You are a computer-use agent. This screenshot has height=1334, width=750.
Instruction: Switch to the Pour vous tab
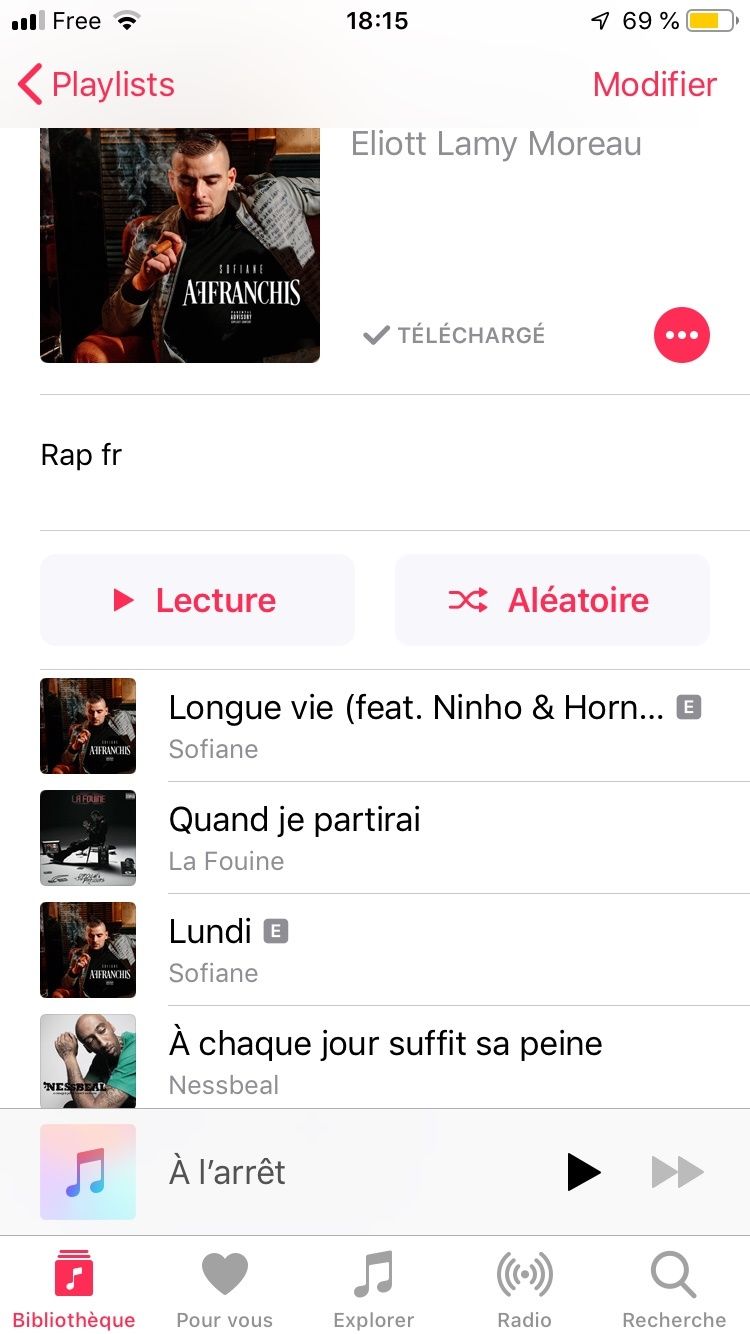click(x=225, y=1290)
